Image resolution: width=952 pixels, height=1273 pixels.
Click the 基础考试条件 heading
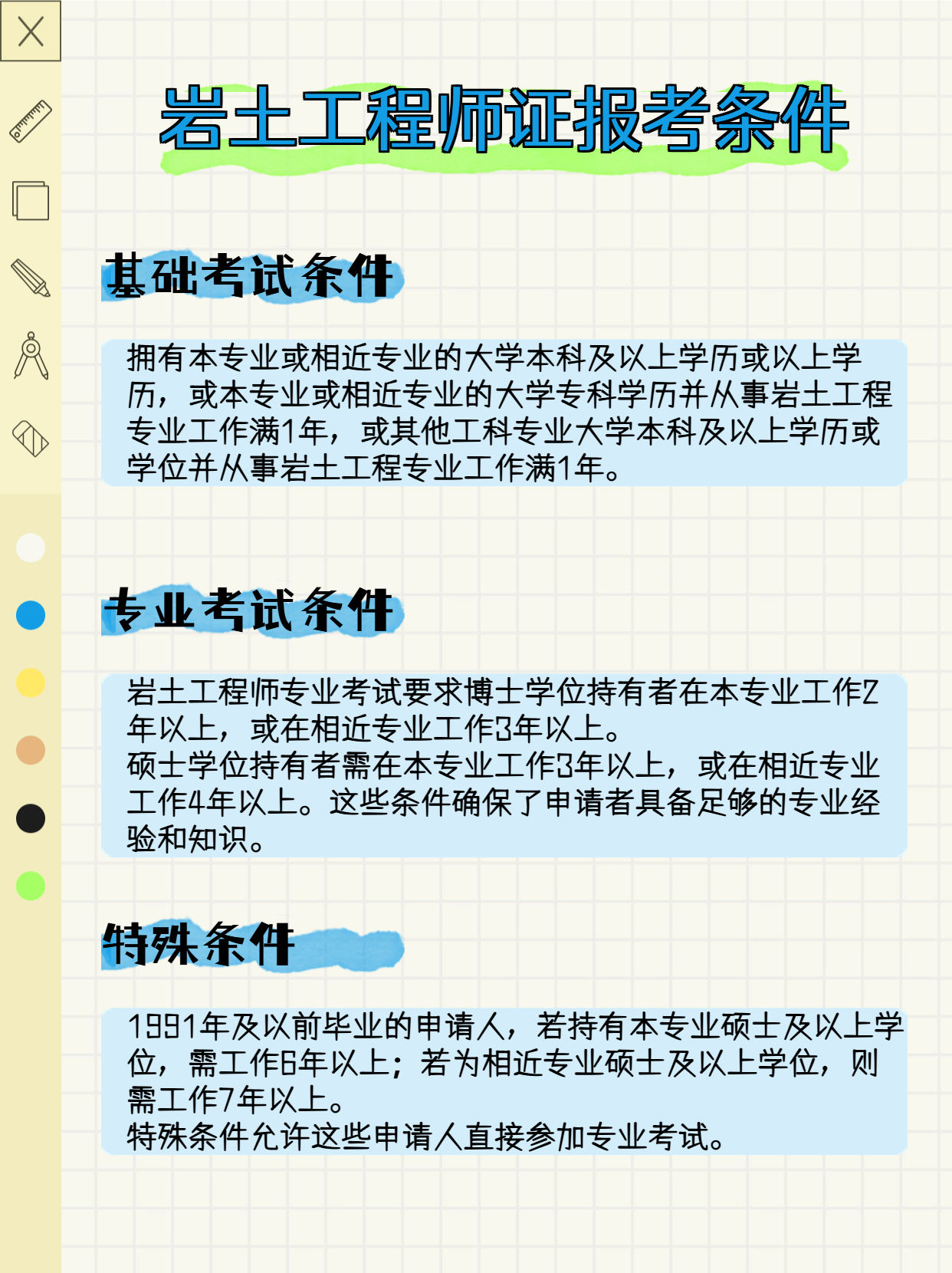[253, 276]
